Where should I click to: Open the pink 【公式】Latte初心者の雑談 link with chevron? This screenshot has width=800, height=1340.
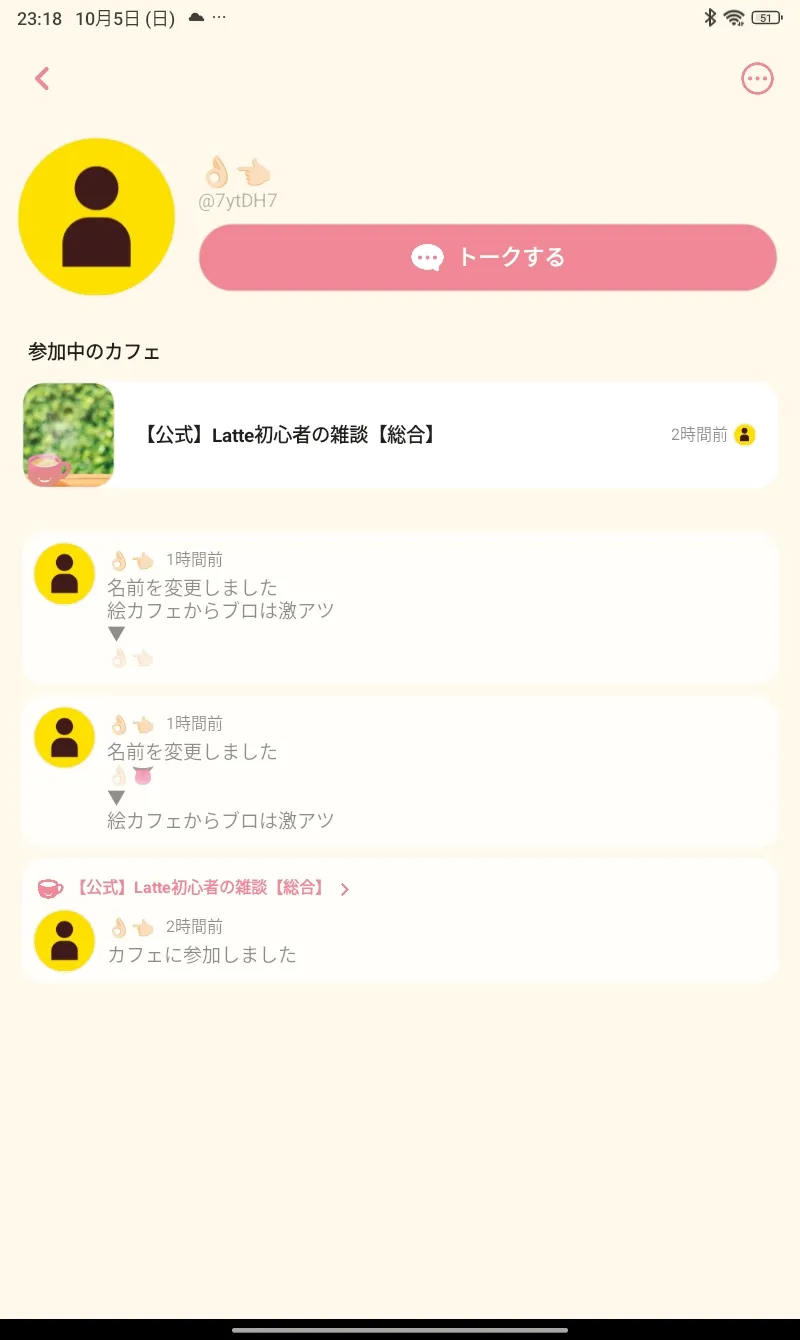point(195,888)
